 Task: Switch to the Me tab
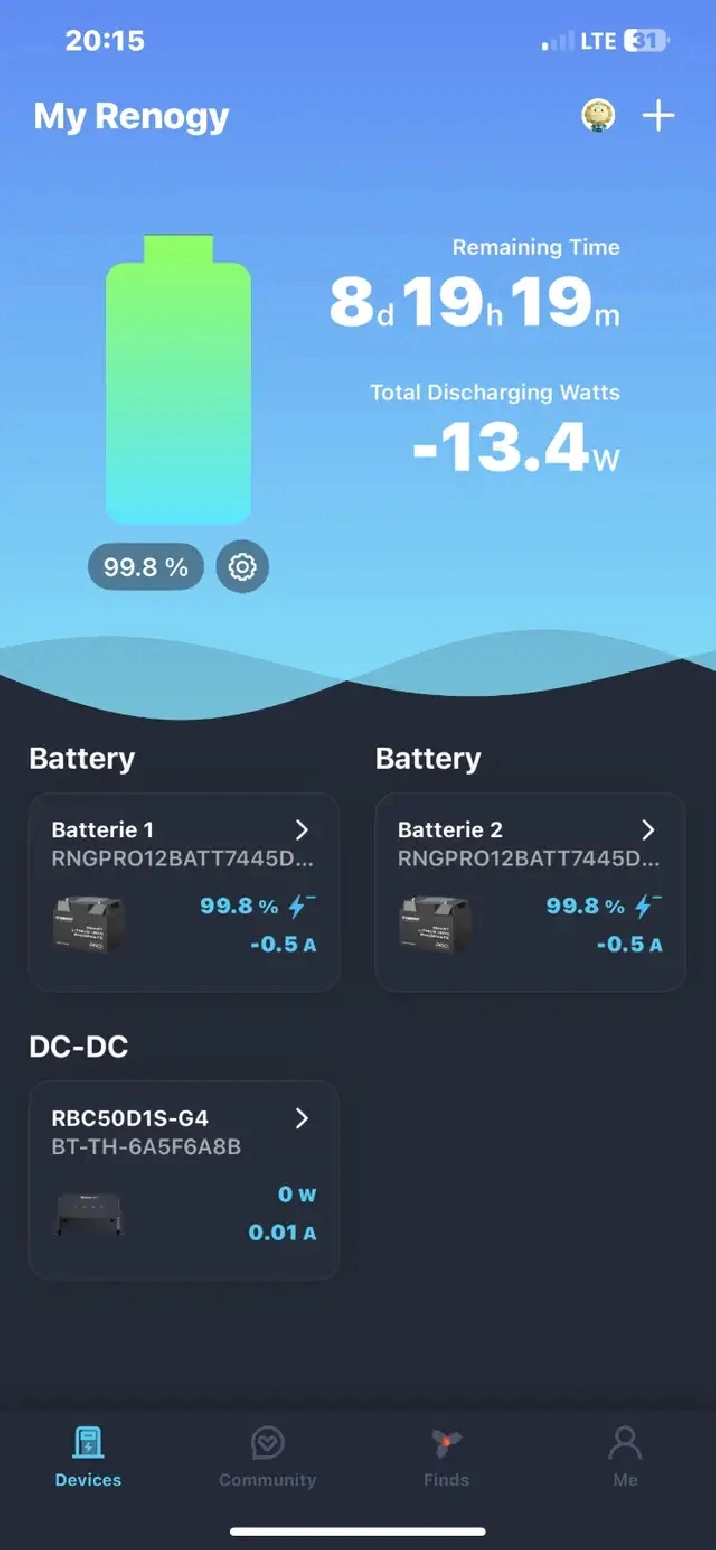coord(625,1458)
